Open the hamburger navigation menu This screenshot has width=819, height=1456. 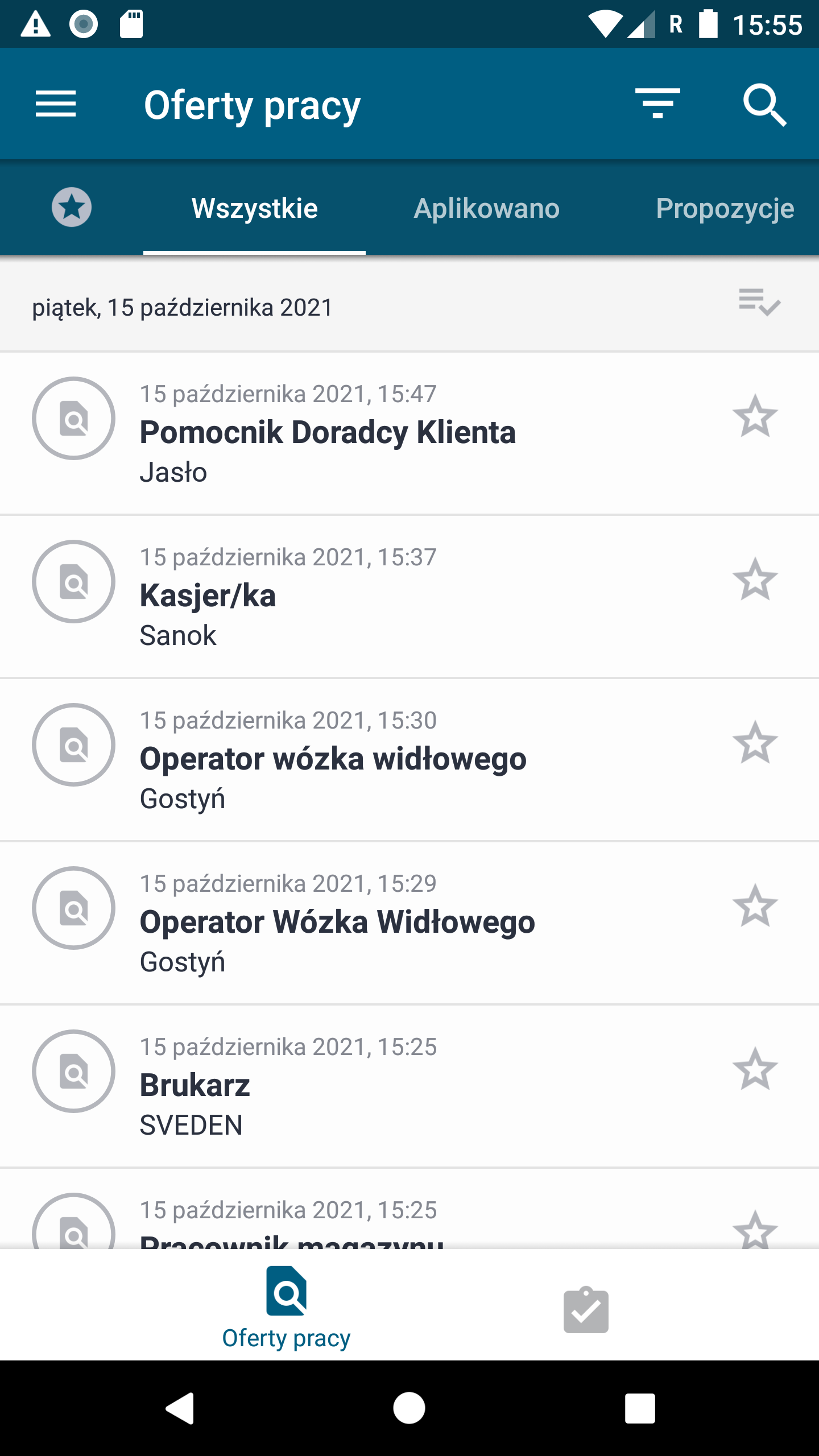click(x=56, y=104)
